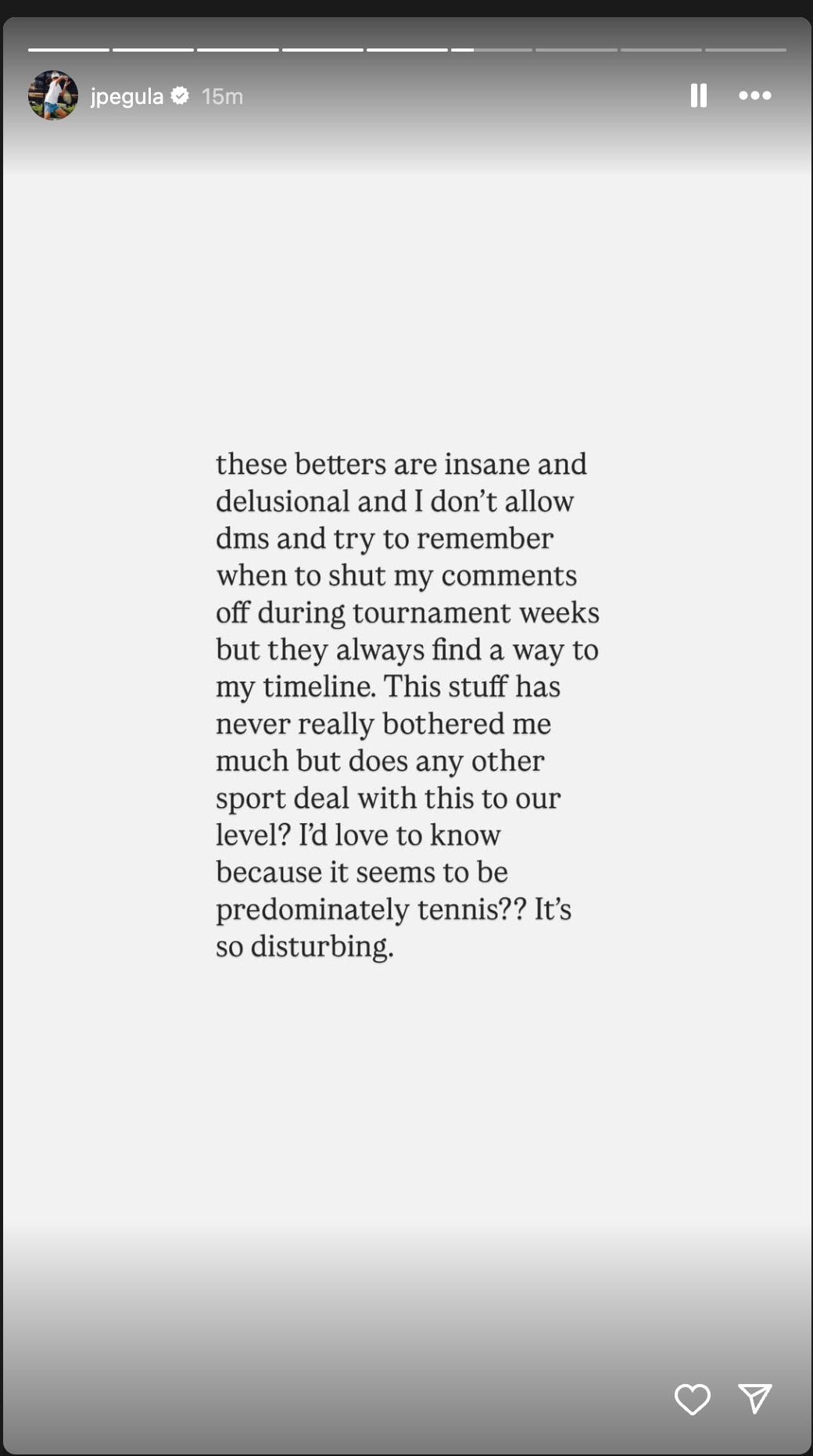Tap the jpegula username
This screenshot has width=813, height=1456.
tap(127, 96)
